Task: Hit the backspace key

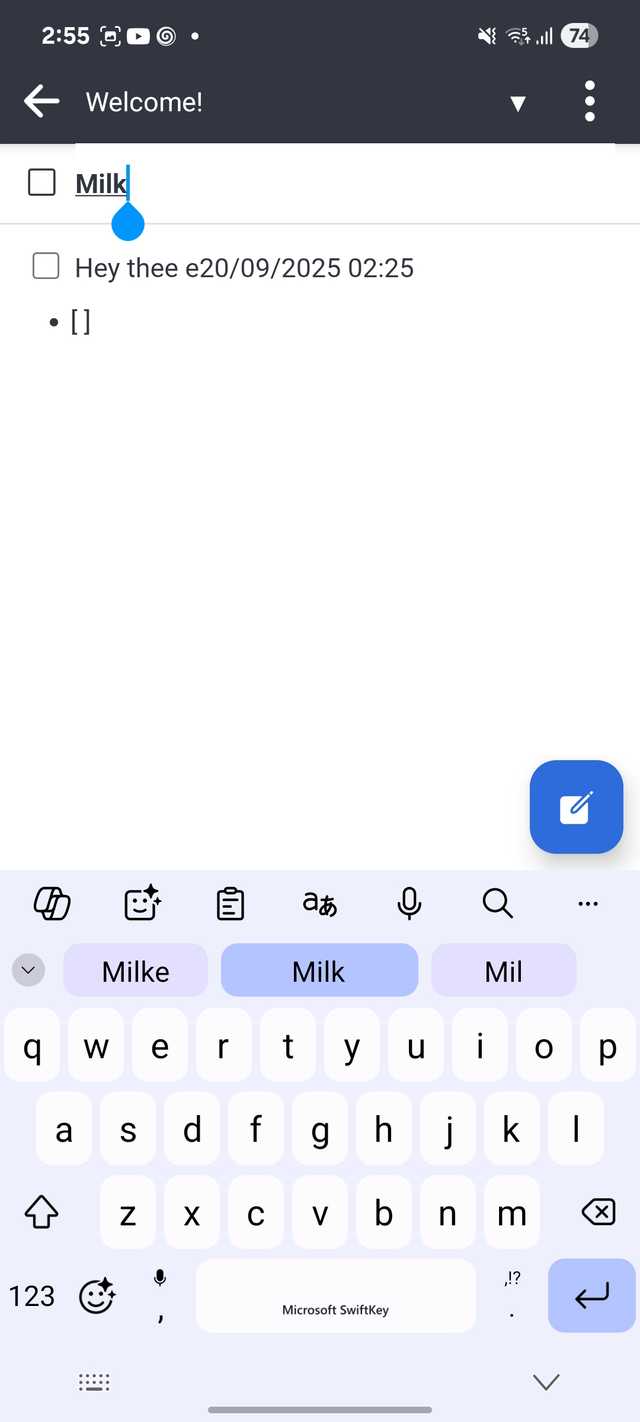Action: point(598,1213)
